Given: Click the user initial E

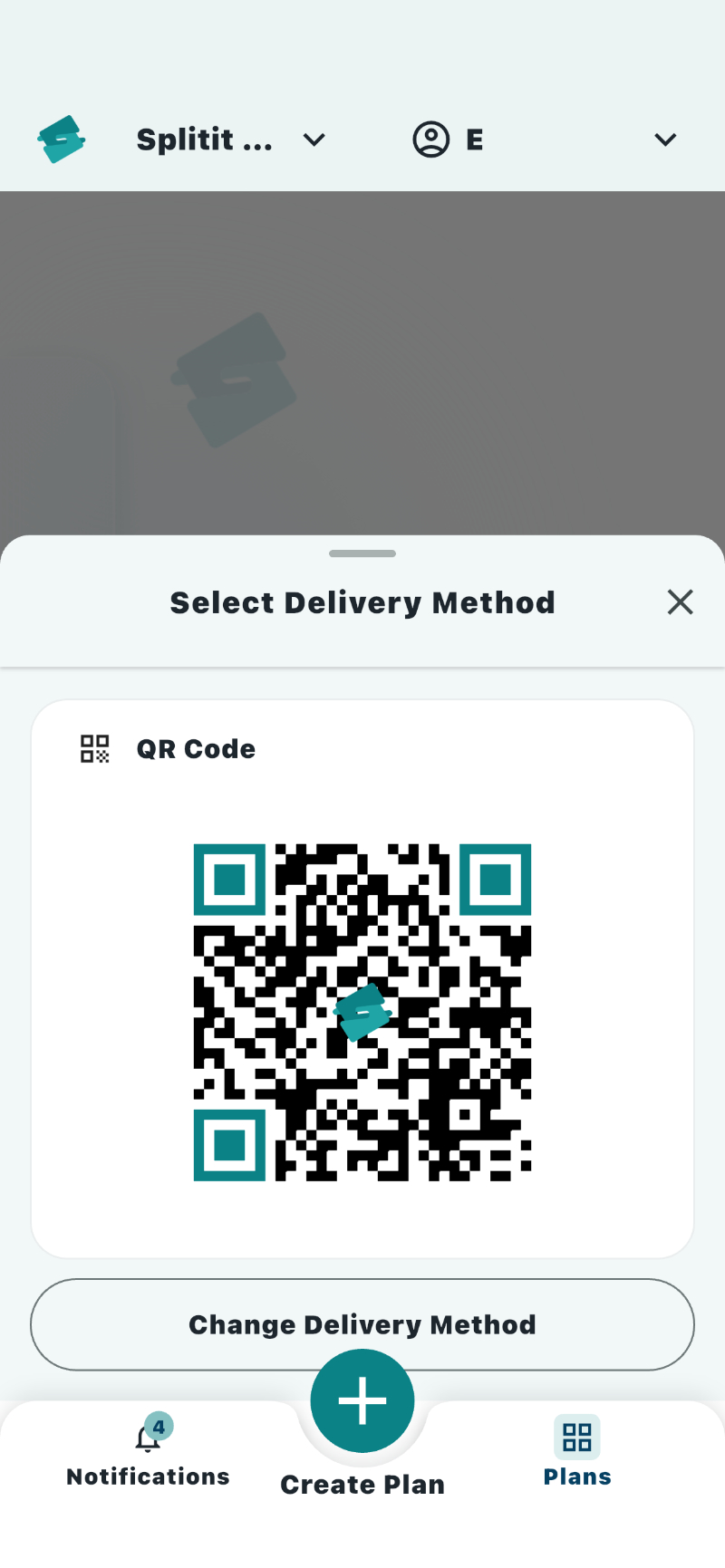Looking at the screenshot, I should point(475,139).
